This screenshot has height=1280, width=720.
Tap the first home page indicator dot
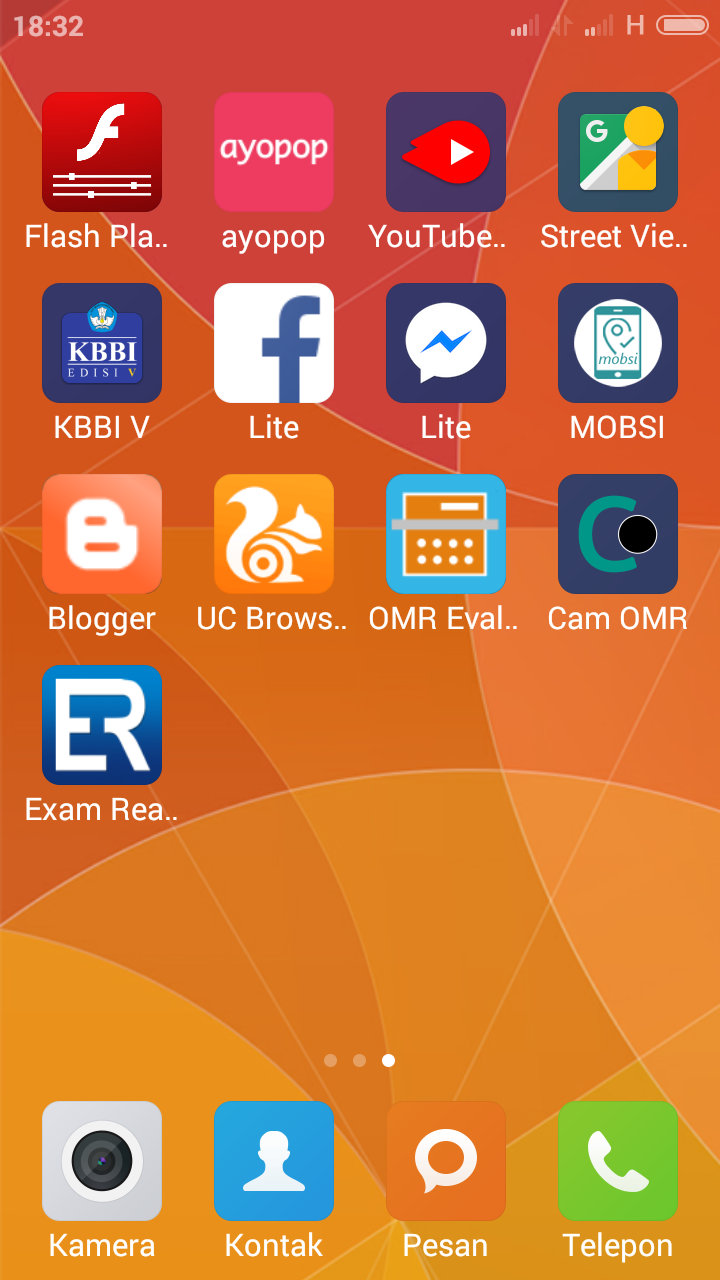click(331, 1060)
